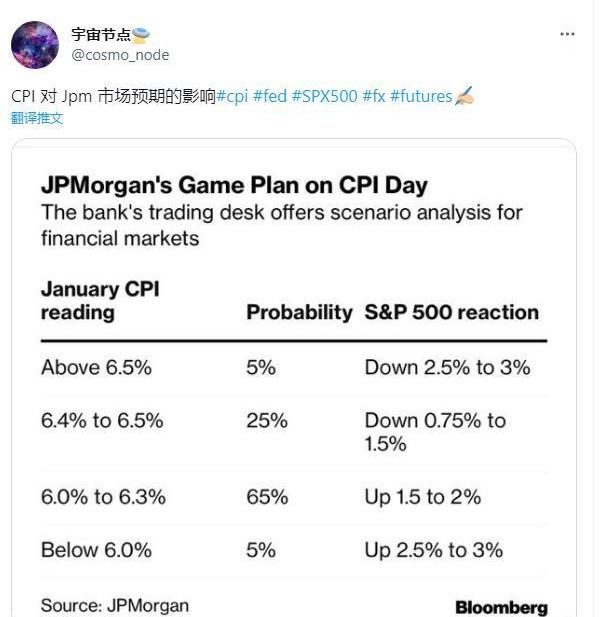Open the #fx hashtag
This screenshot has height=617, width=601.
[x=374, y=97]
